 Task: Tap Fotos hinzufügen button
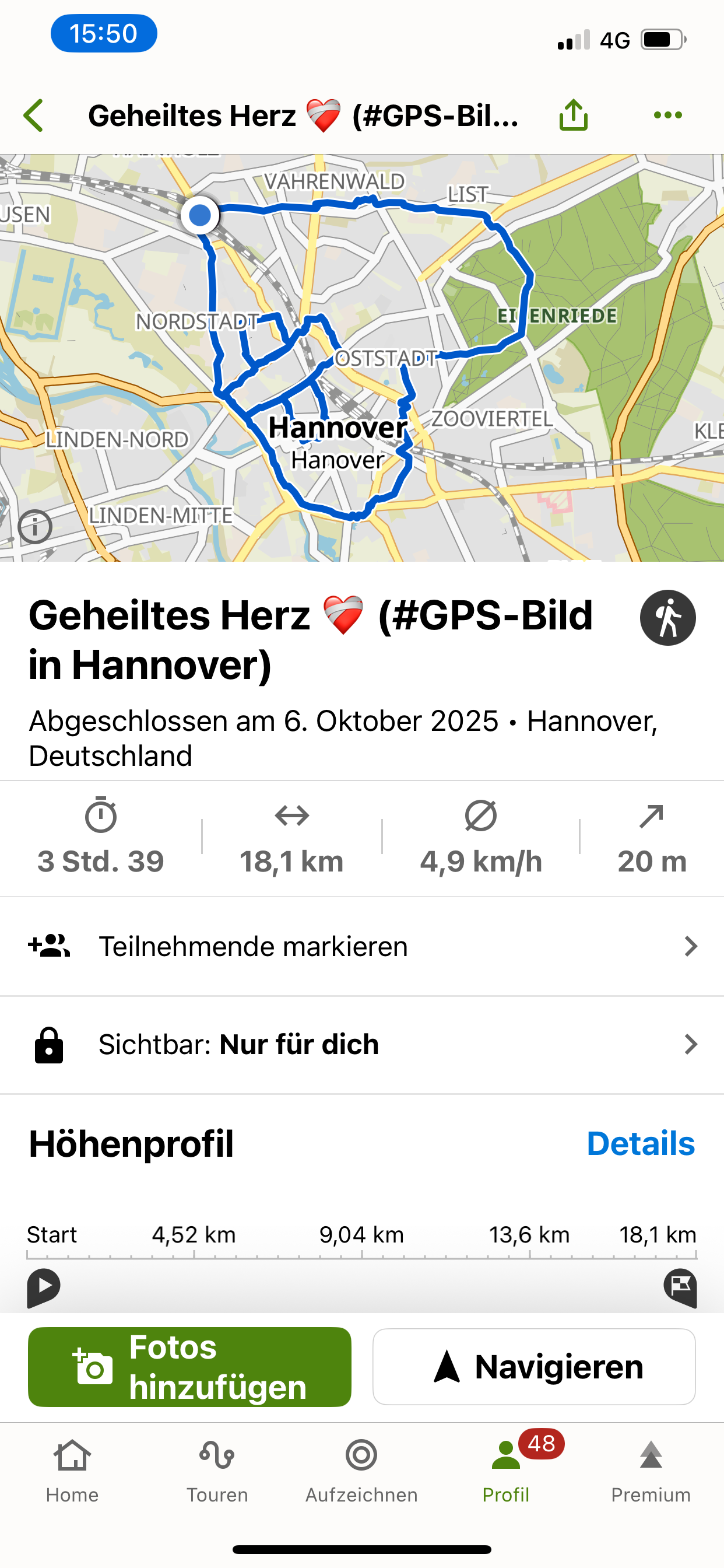(x=190, y=1367)
